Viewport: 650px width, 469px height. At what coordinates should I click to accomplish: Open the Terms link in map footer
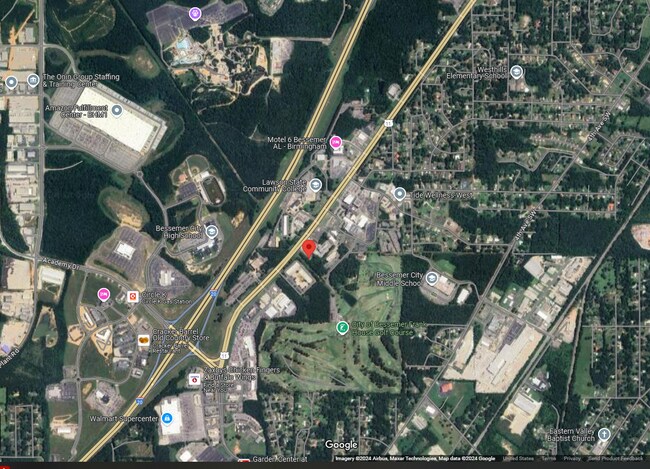point(549,458)
